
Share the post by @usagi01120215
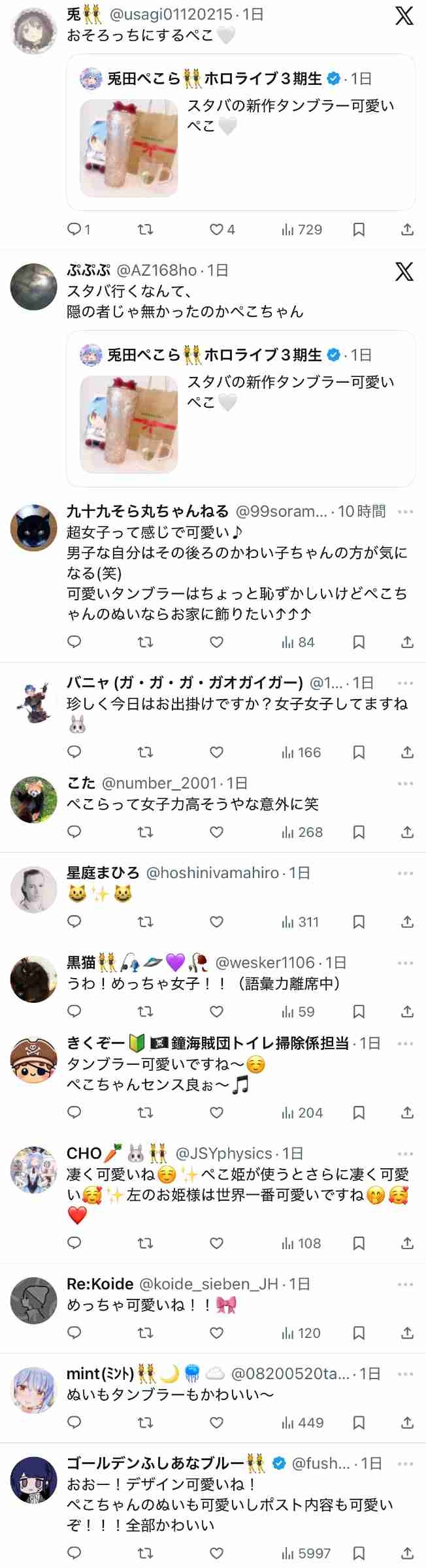tap(407, 229)
